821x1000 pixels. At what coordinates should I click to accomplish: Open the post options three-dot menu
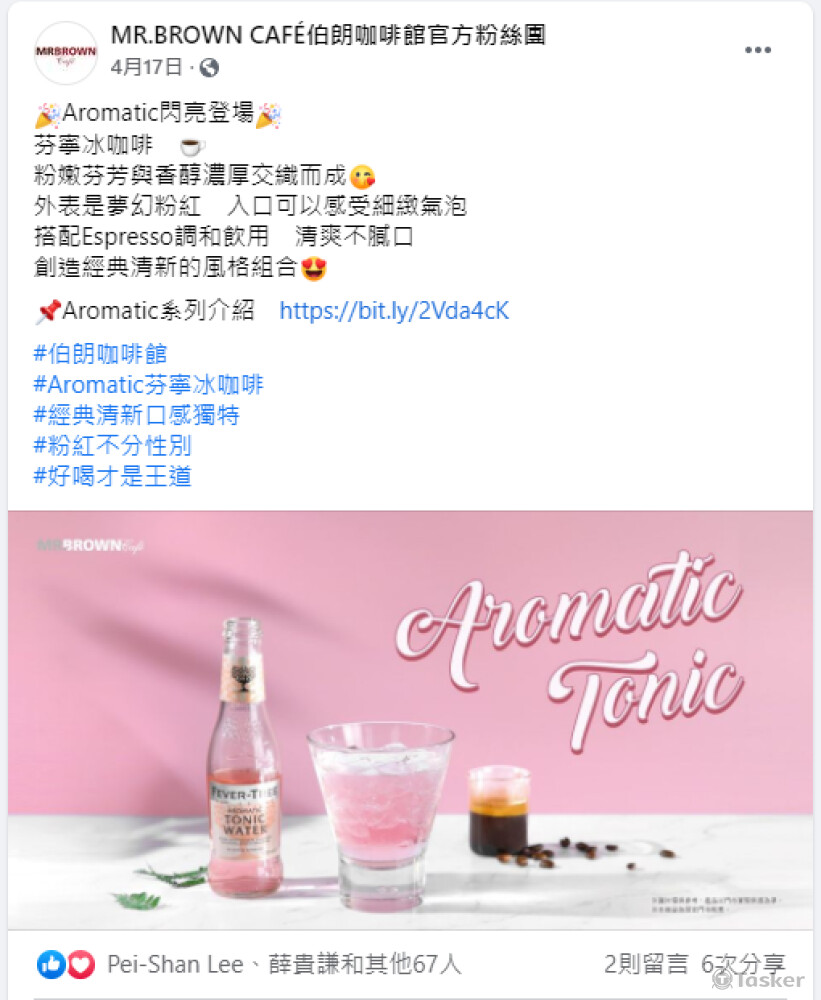758,51
